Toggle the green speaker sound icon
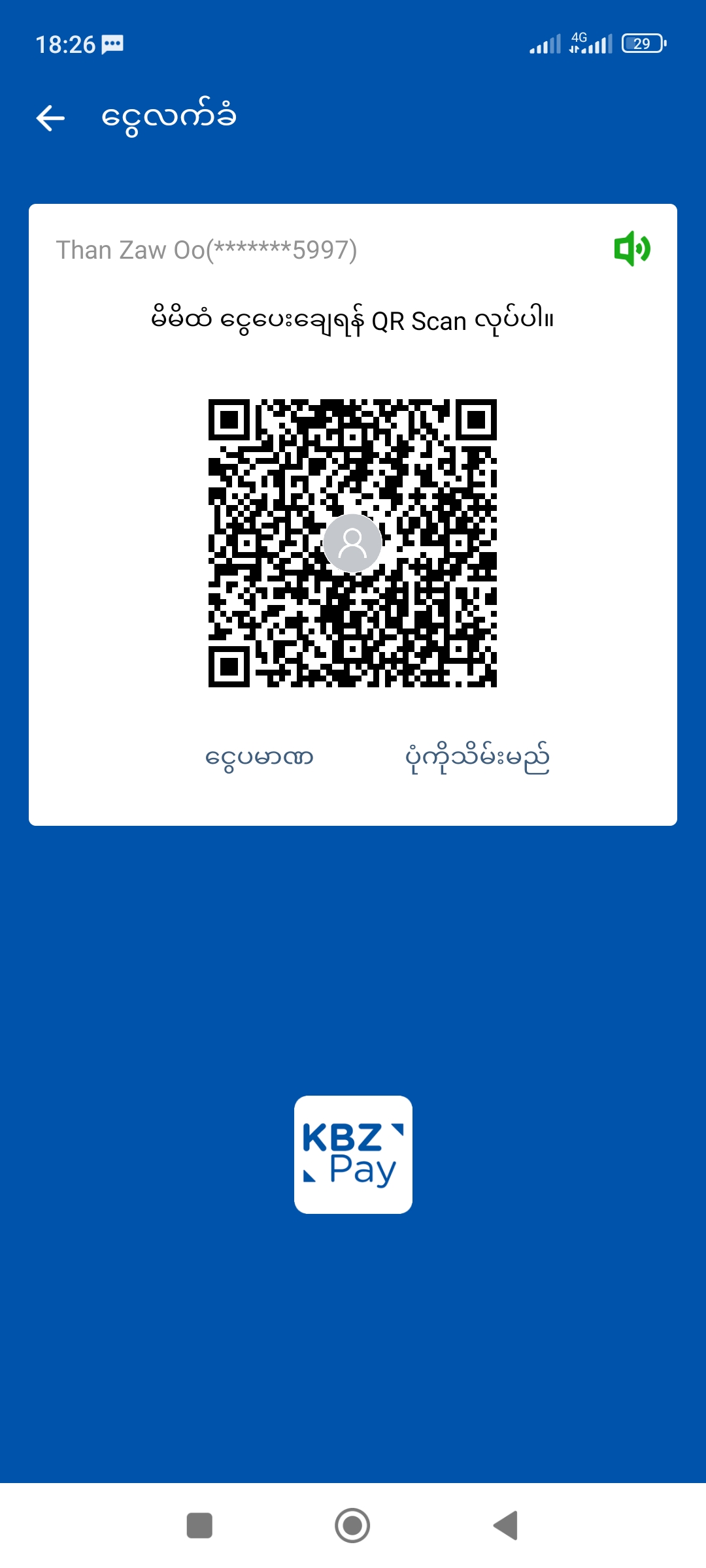Screen dimensions: 706x1568 tap(631, 249)
